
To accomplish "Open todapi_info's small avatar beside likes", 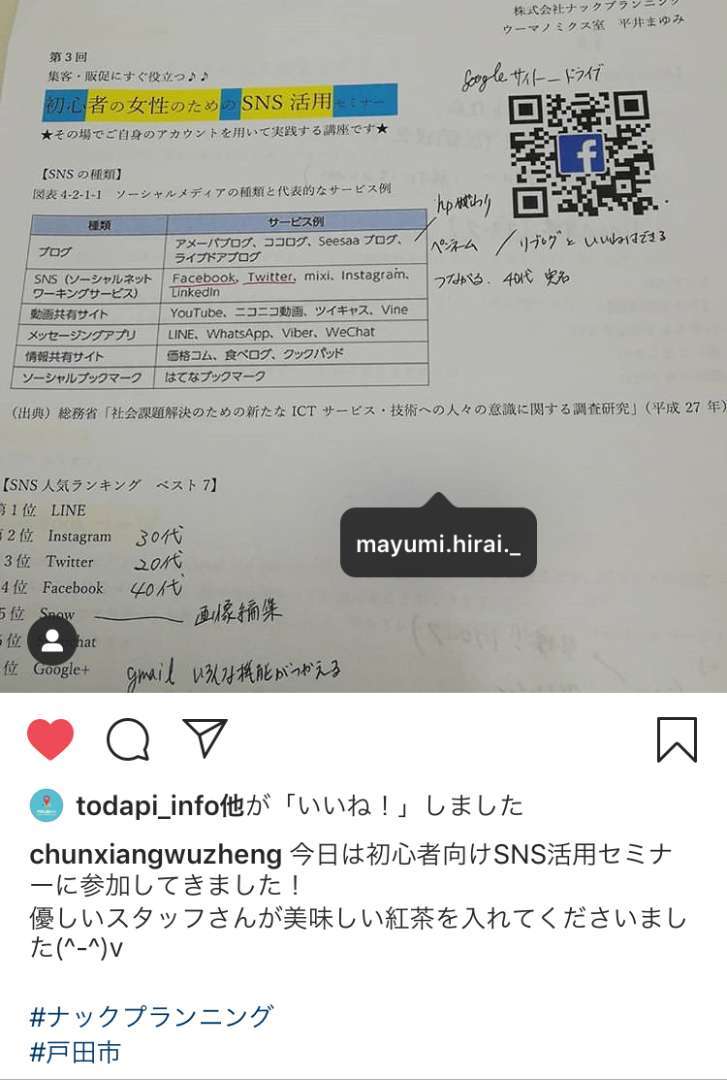I will 47,805.
